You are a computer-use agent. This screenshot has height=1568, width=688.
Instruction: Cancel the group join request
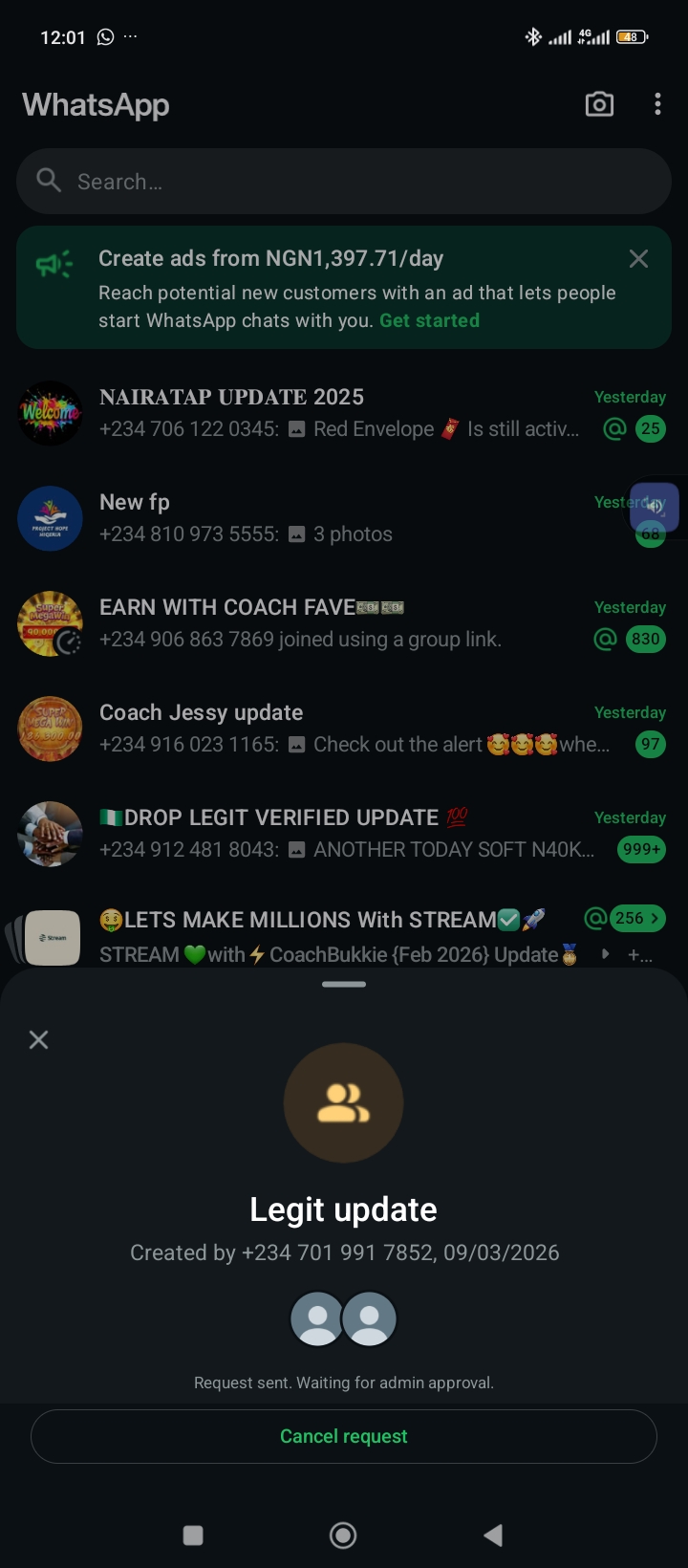tap(344, 1436)
